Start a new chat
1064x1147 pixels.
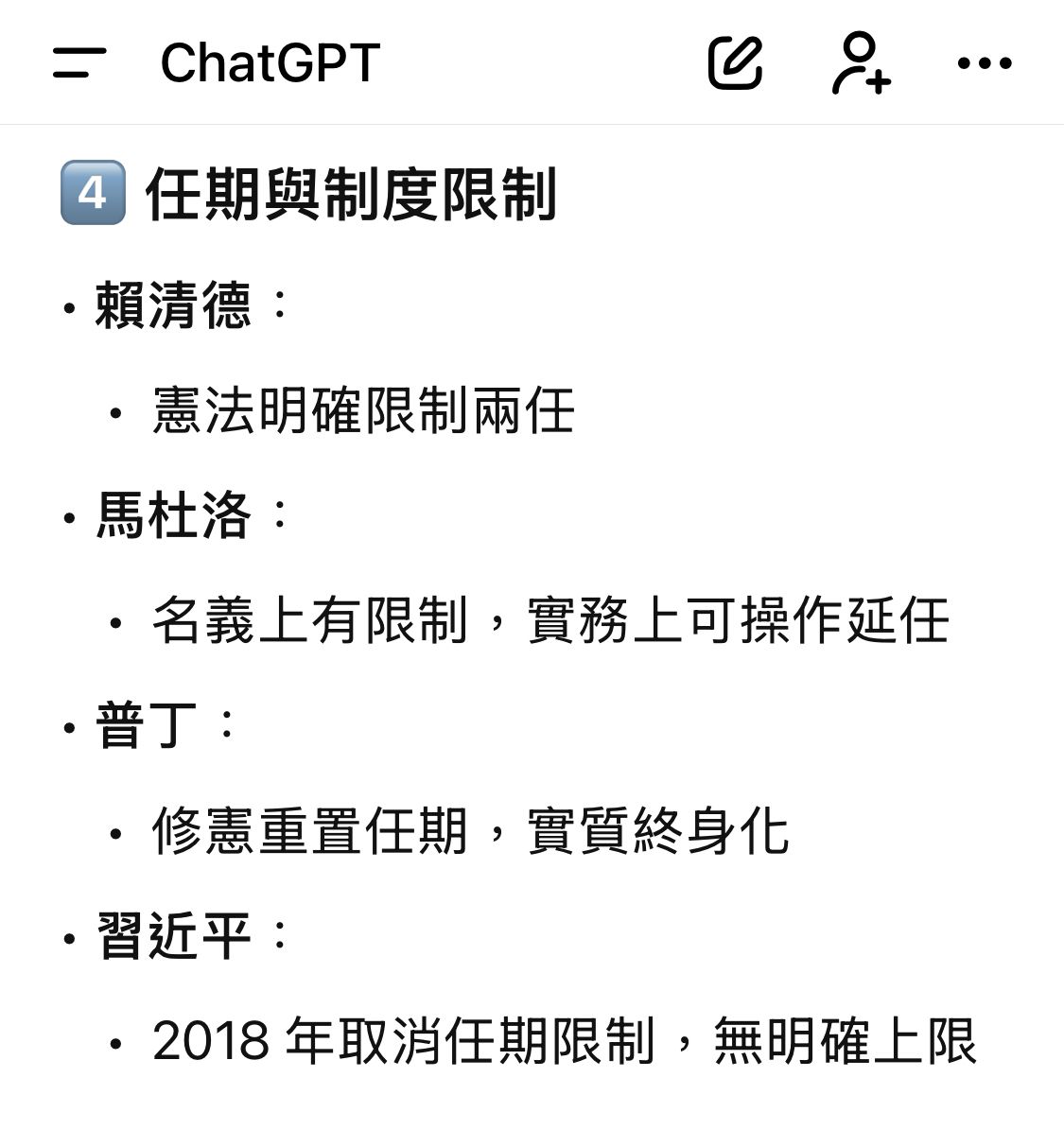735,62
